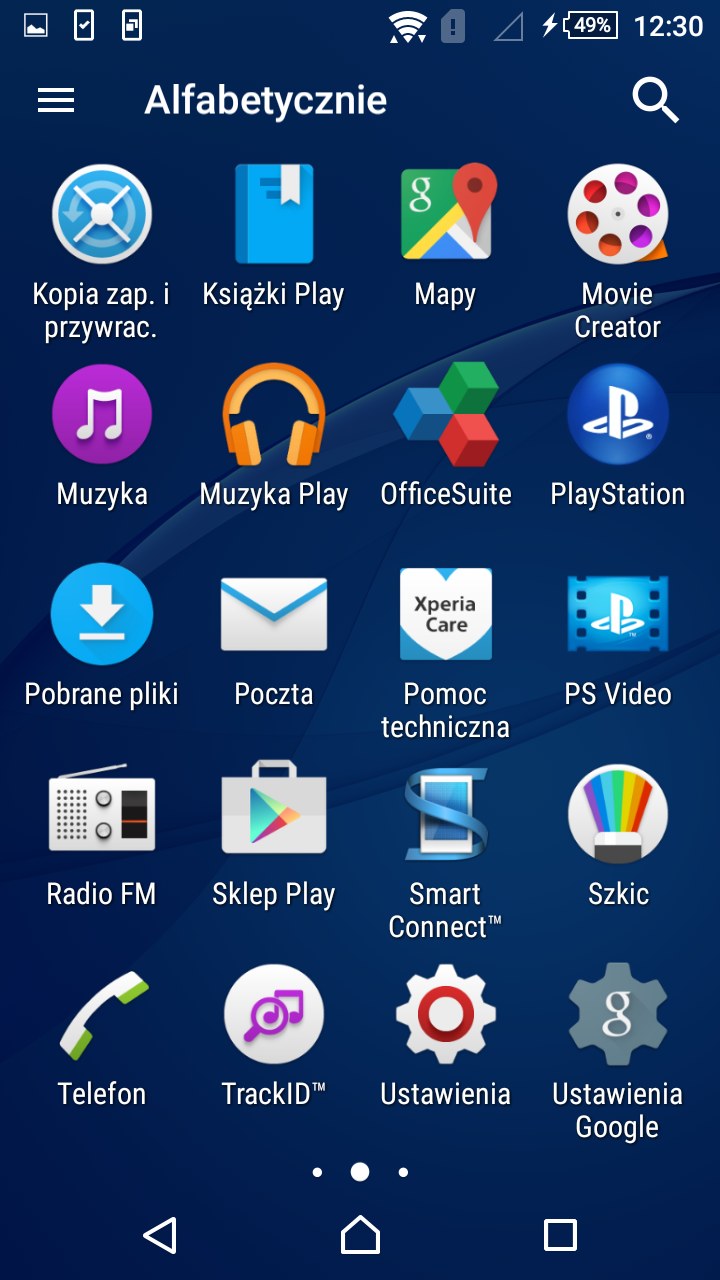Open the hamburger drawer menu
The height and width of the screenshot is (1280, 720).
pyautogui.click(x=56, y=100)
